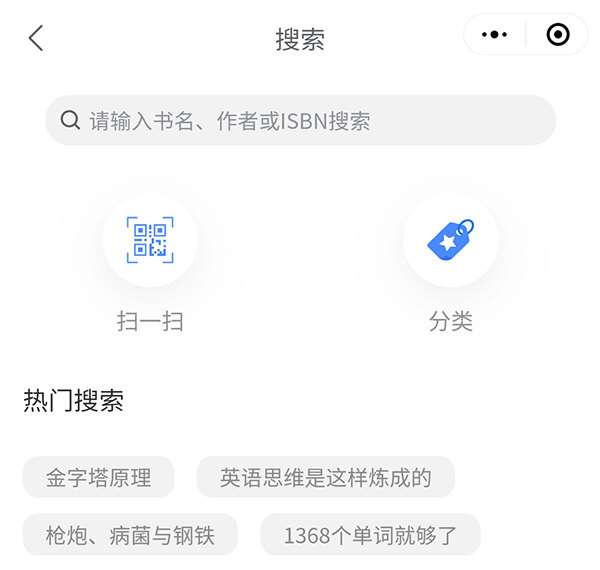The width and height of the screenshot is (600, 570).
Task: Select the 英语思维是这样炼成的 hot search chip
Action: coord(325,477)
